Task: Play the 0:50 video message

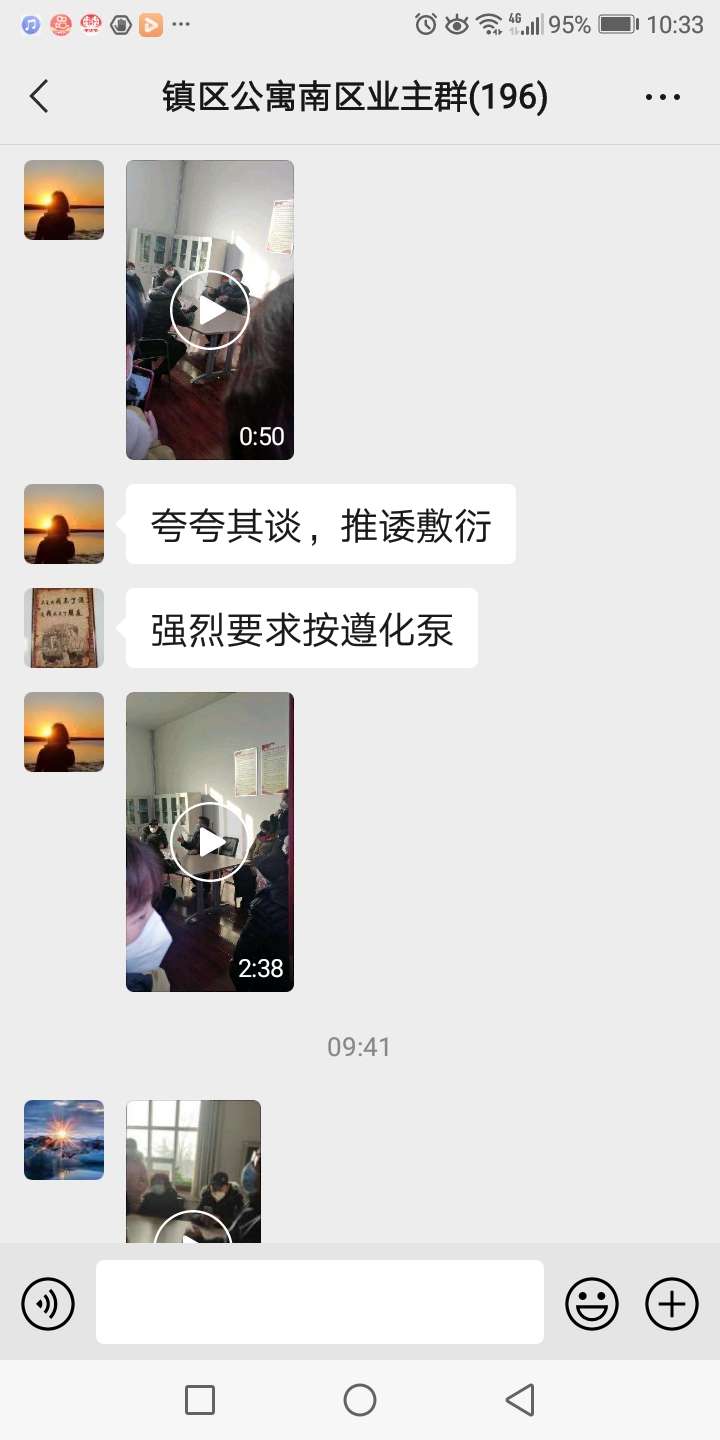Action: pyautogui.click(x=210, y=310)
